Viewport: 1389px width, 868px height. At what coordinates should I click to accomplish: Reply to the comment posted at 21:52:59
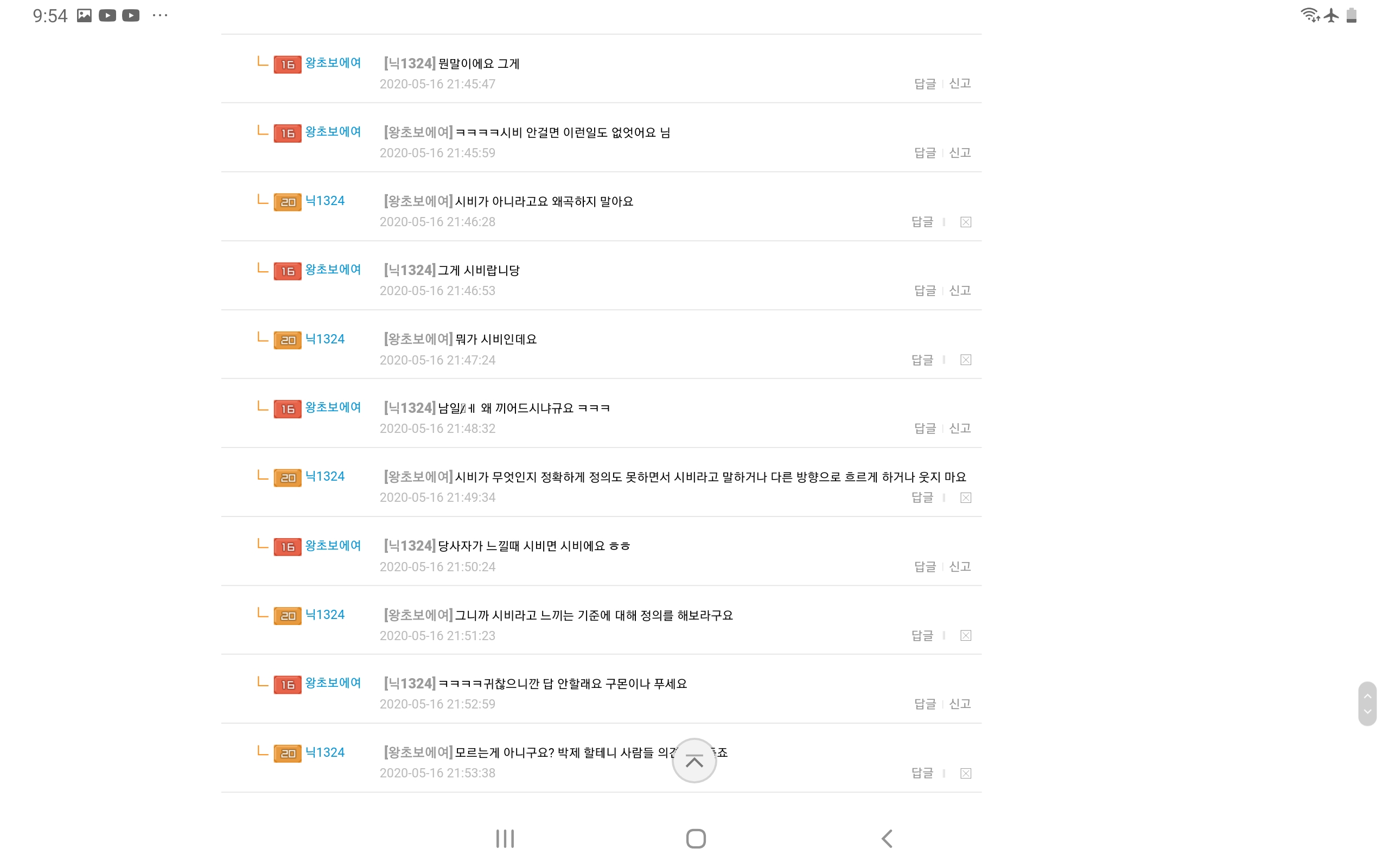pyautogui.click(x=924, y=704)
